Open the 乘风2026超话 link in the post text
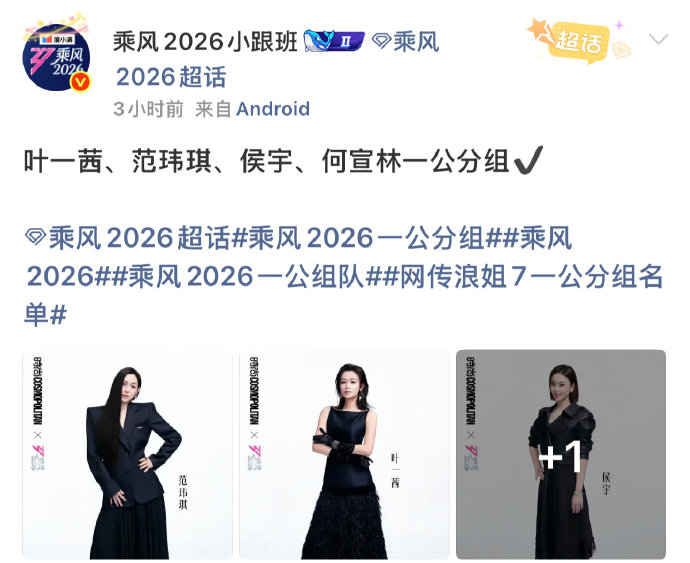The image size is (690, 563). (x=127, y=239)
